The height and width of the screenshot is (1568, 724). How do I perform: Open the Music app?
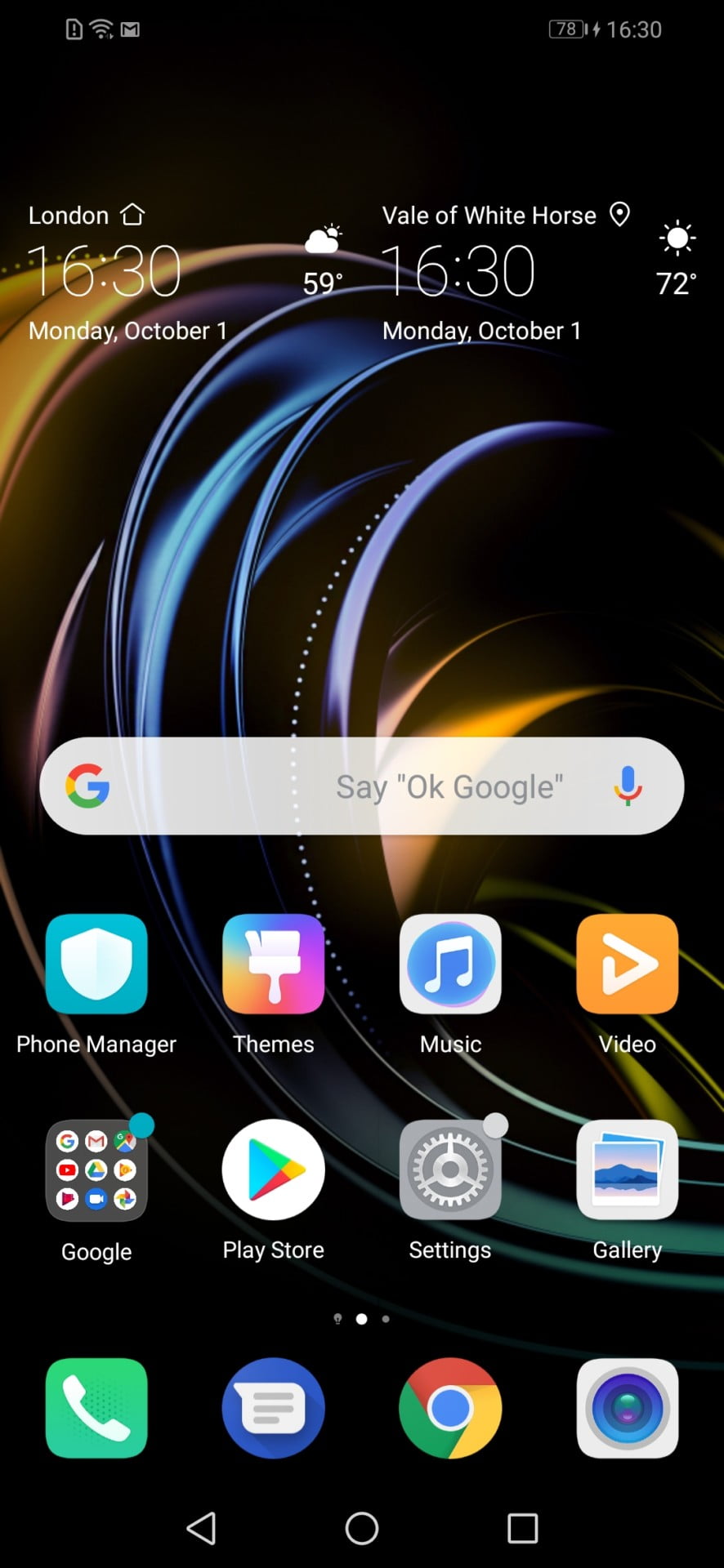[x=450, y=964]
